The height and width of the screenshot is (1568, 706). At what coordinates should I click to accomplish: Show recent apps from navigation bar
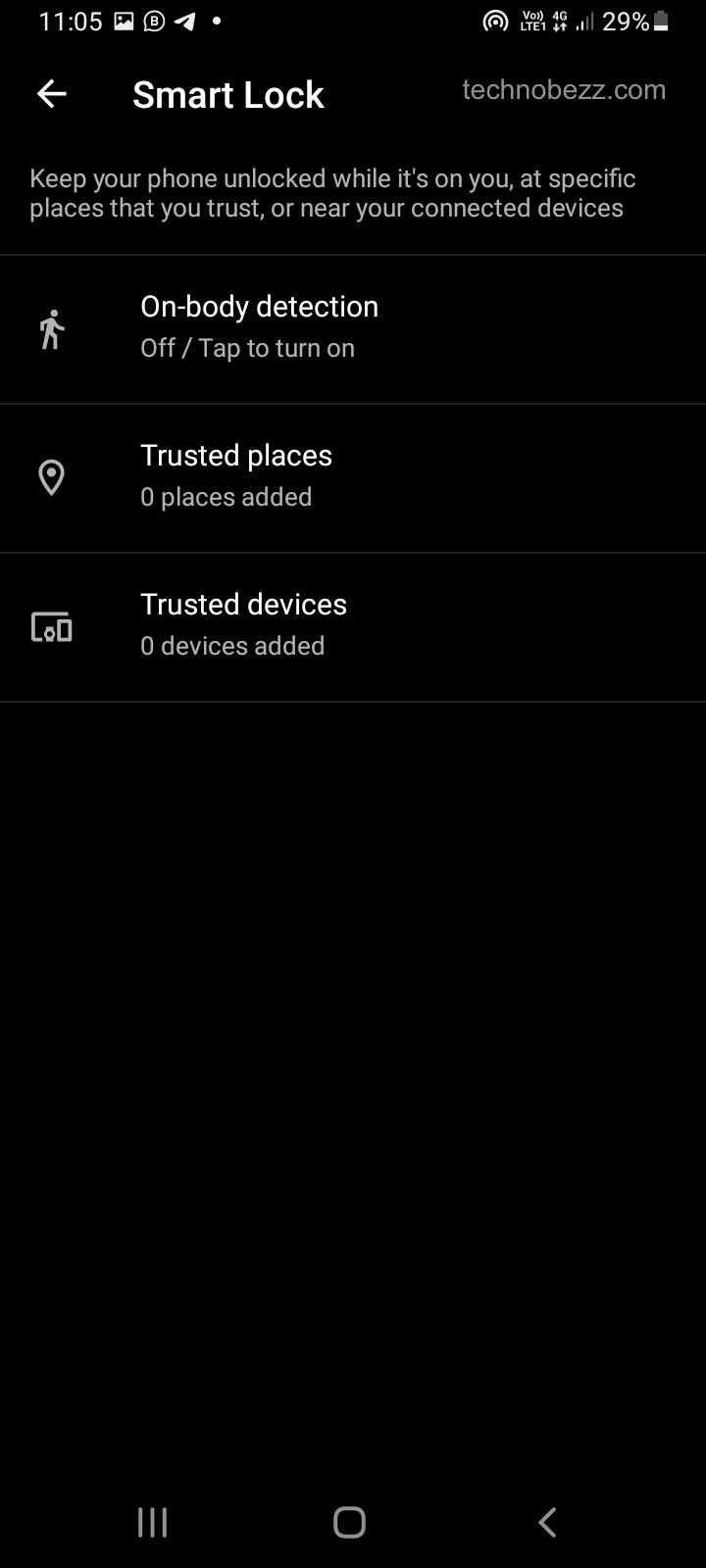click(152, 1522)
